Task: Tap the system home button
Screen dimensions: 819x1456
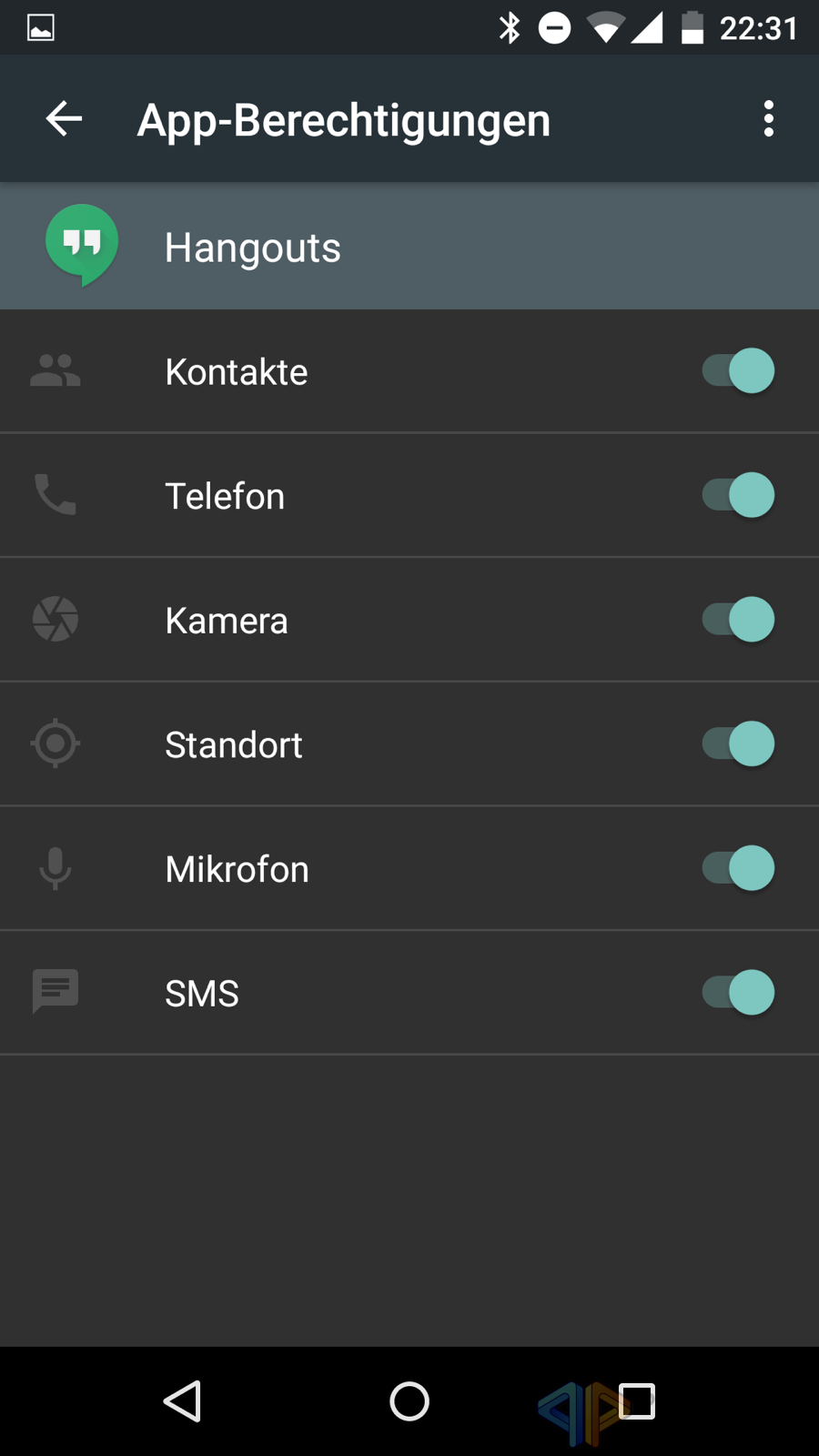Action: (x=409, y=1401)
